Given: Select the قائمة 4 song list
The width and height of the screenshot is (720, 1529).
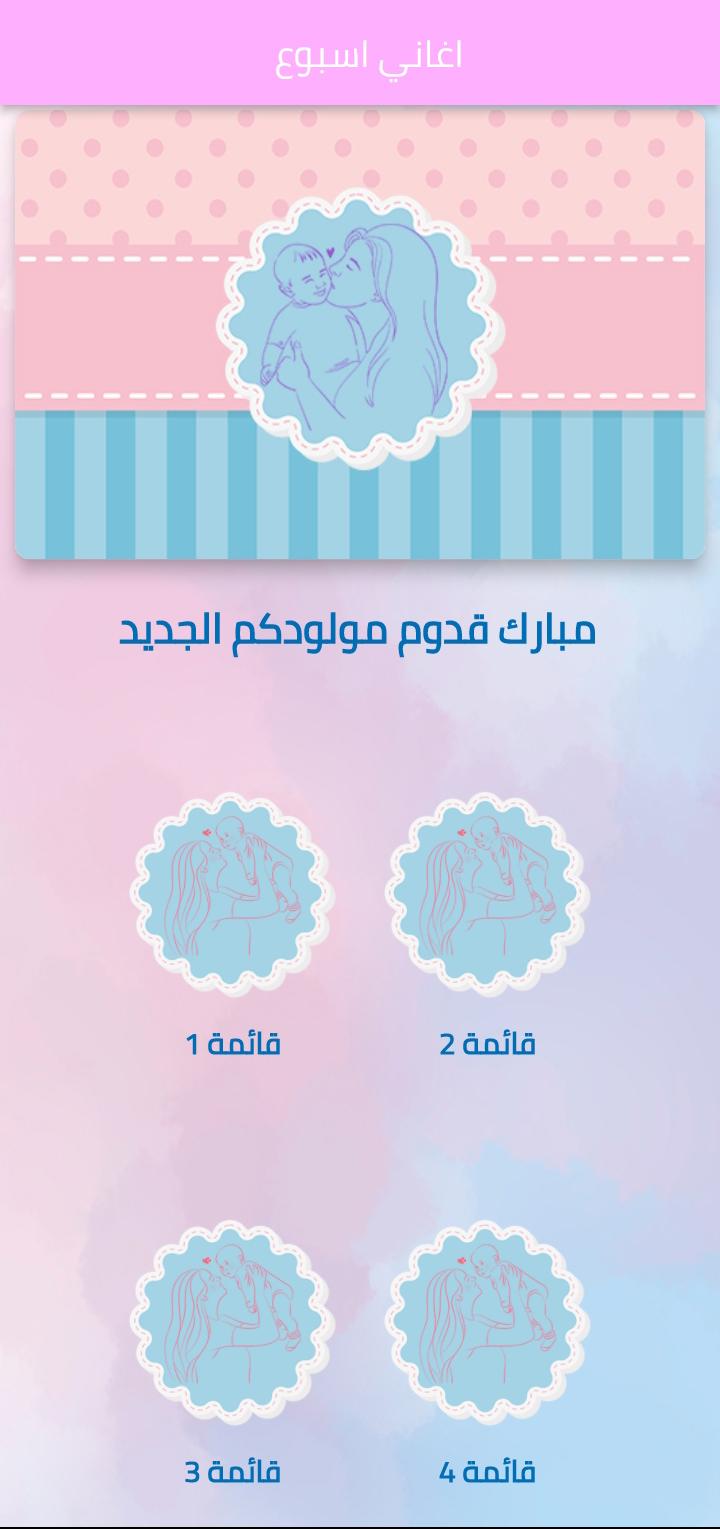Looking at the screenshot, I should pos(487,1322).
